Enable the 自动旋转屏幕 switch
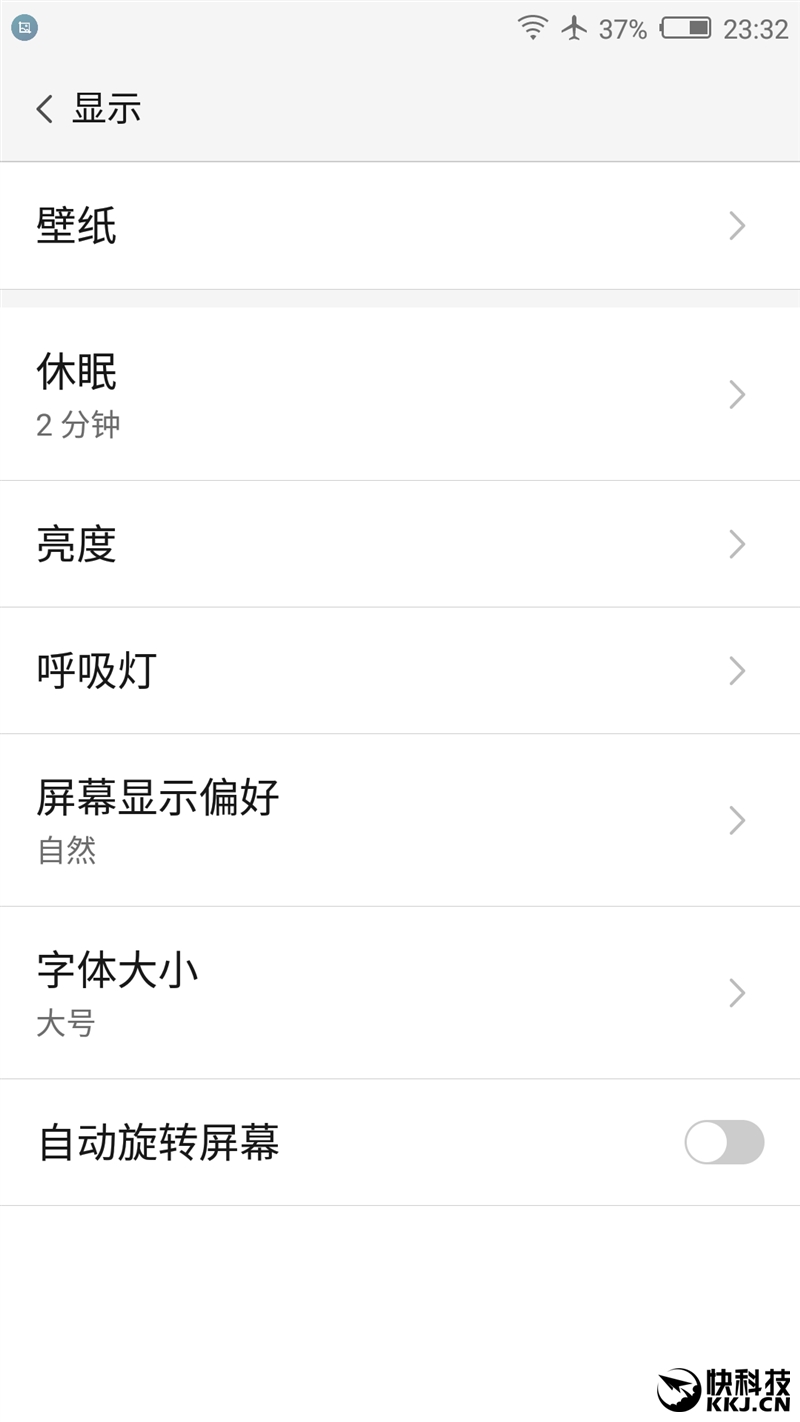 [724, 1142]
